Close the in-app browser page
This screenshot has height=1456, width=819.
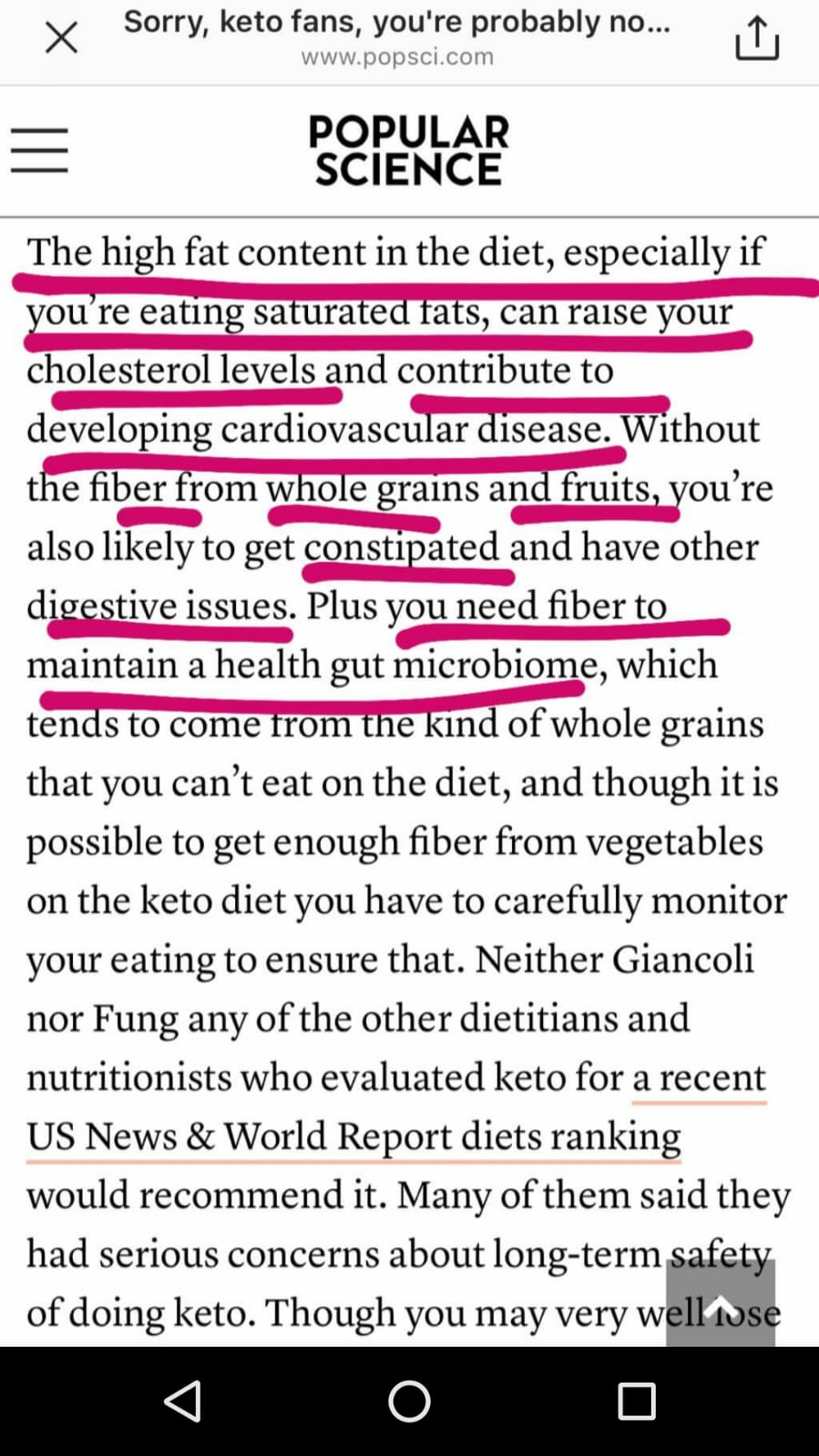(61, 38)
